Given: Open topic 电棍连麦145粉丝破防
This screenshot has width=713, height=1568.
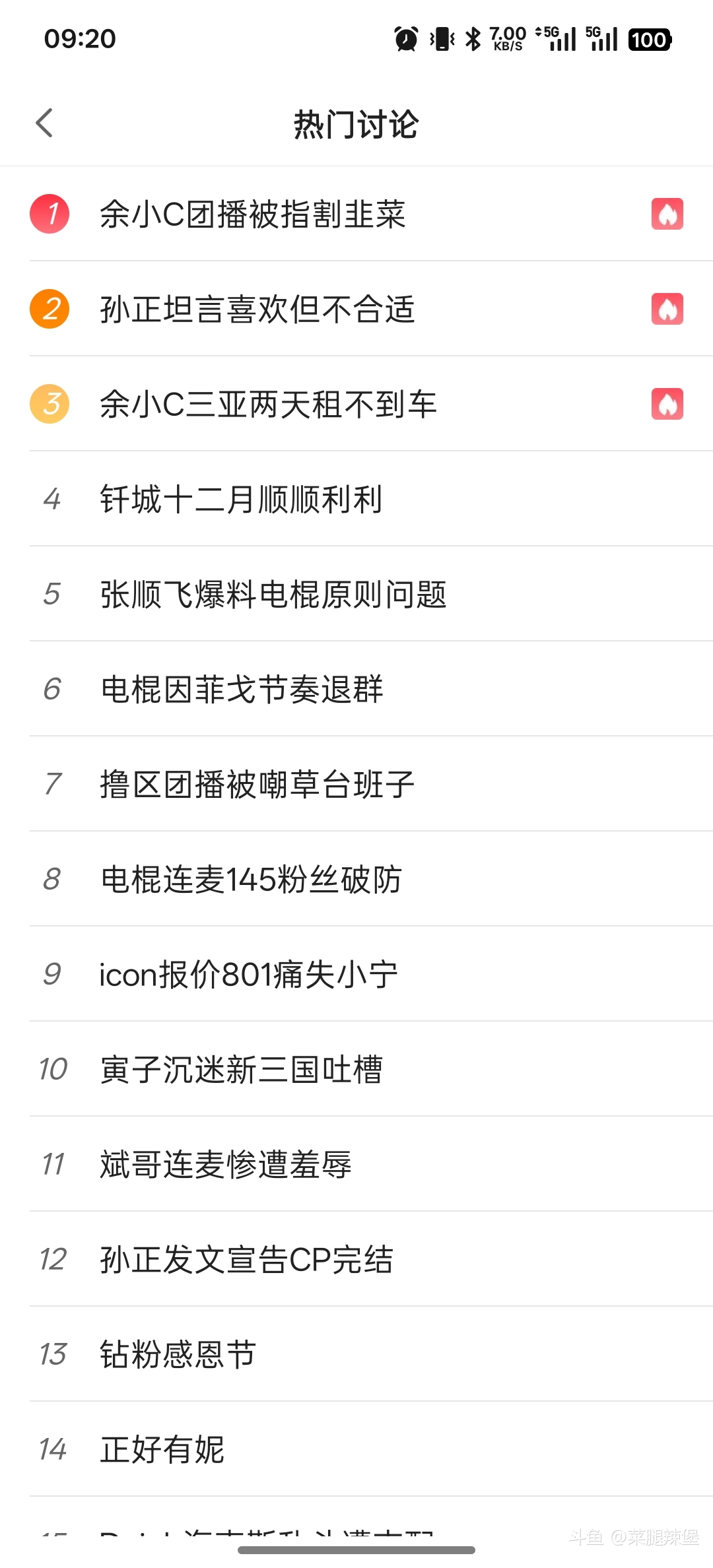Looking at the screenshot, I should 251,880.
